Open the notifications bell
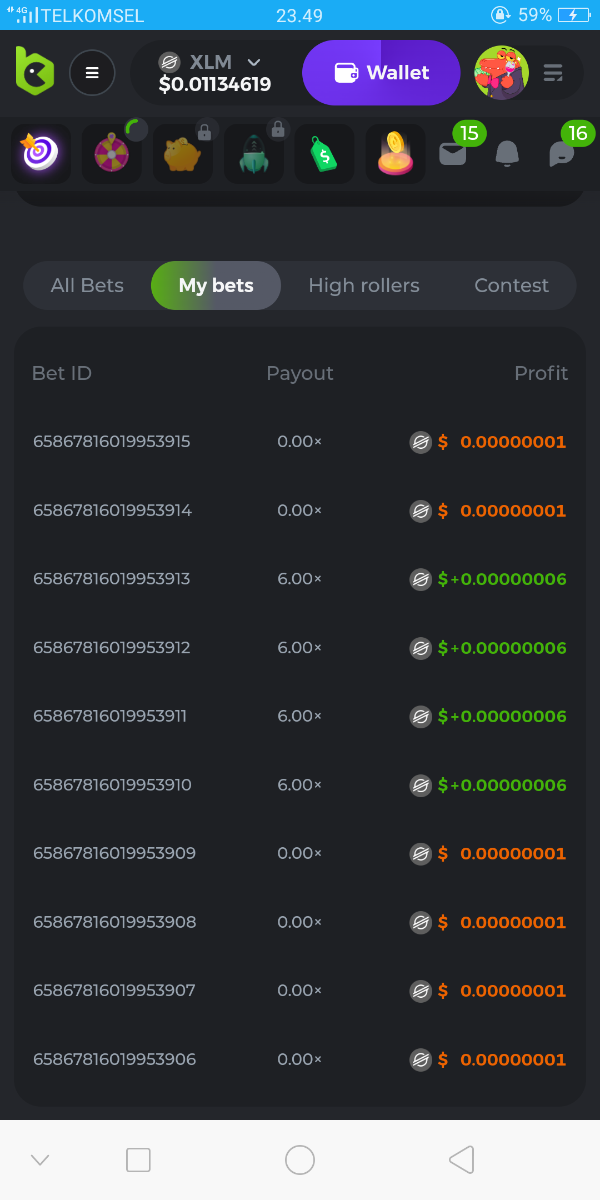 (x=508, y=153)
